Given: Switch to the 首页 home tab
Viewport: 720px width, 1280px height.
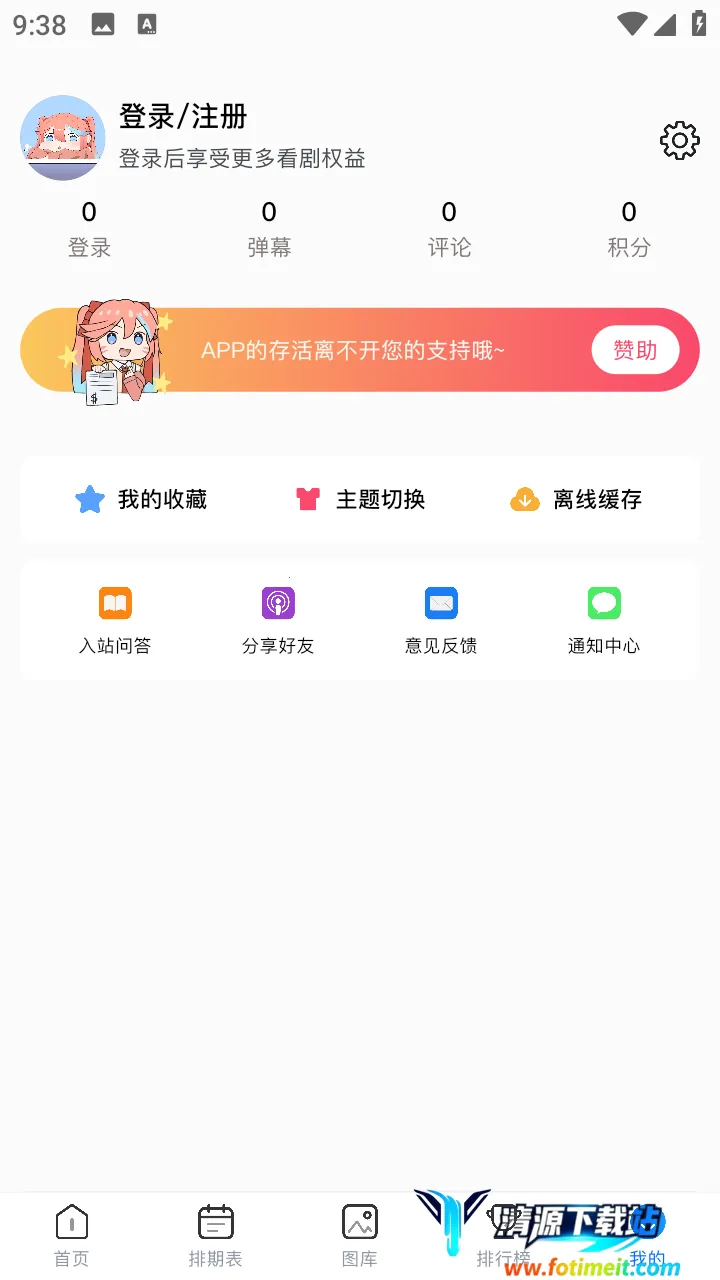Looking at the screenshot, I should click(72, 1236).
